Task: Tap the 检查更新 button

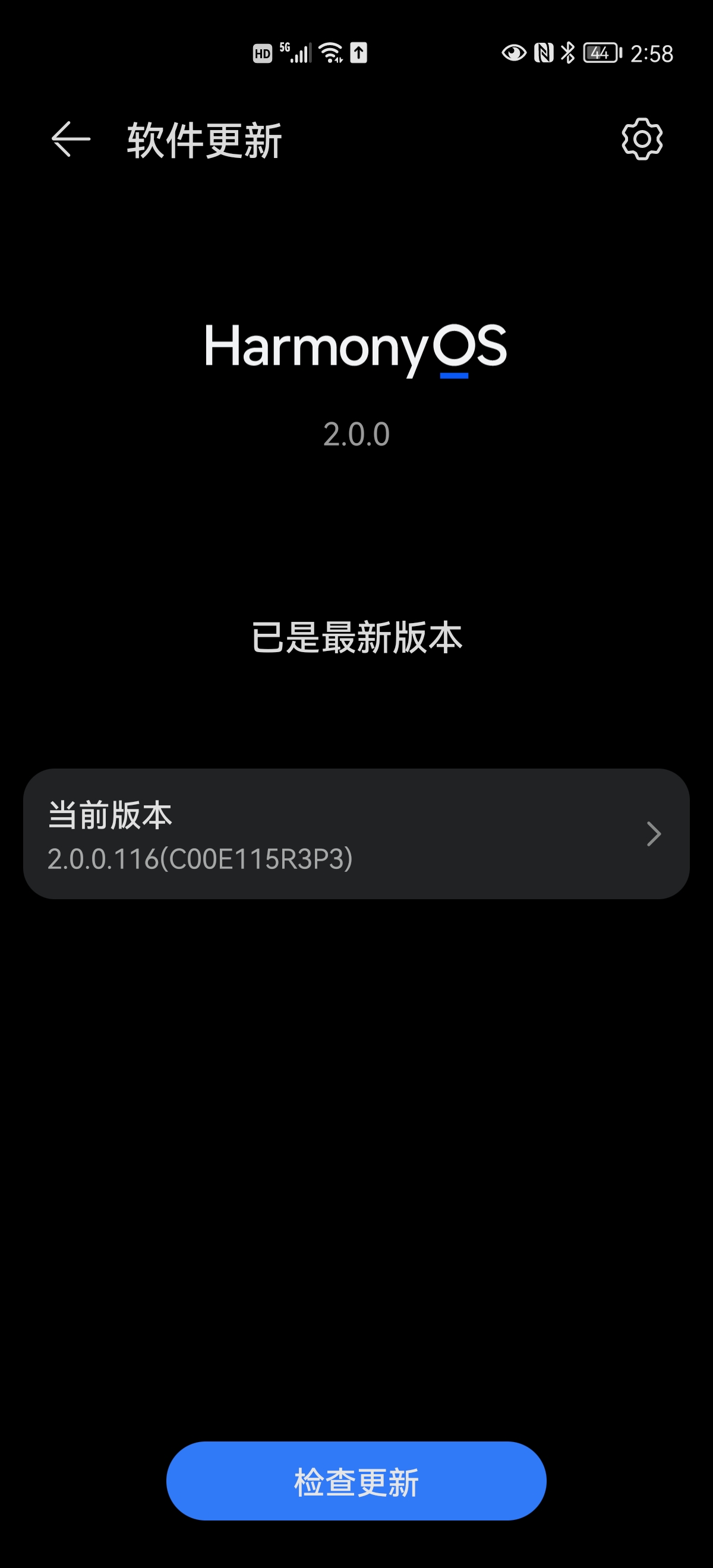Action: click(356, 1481)
